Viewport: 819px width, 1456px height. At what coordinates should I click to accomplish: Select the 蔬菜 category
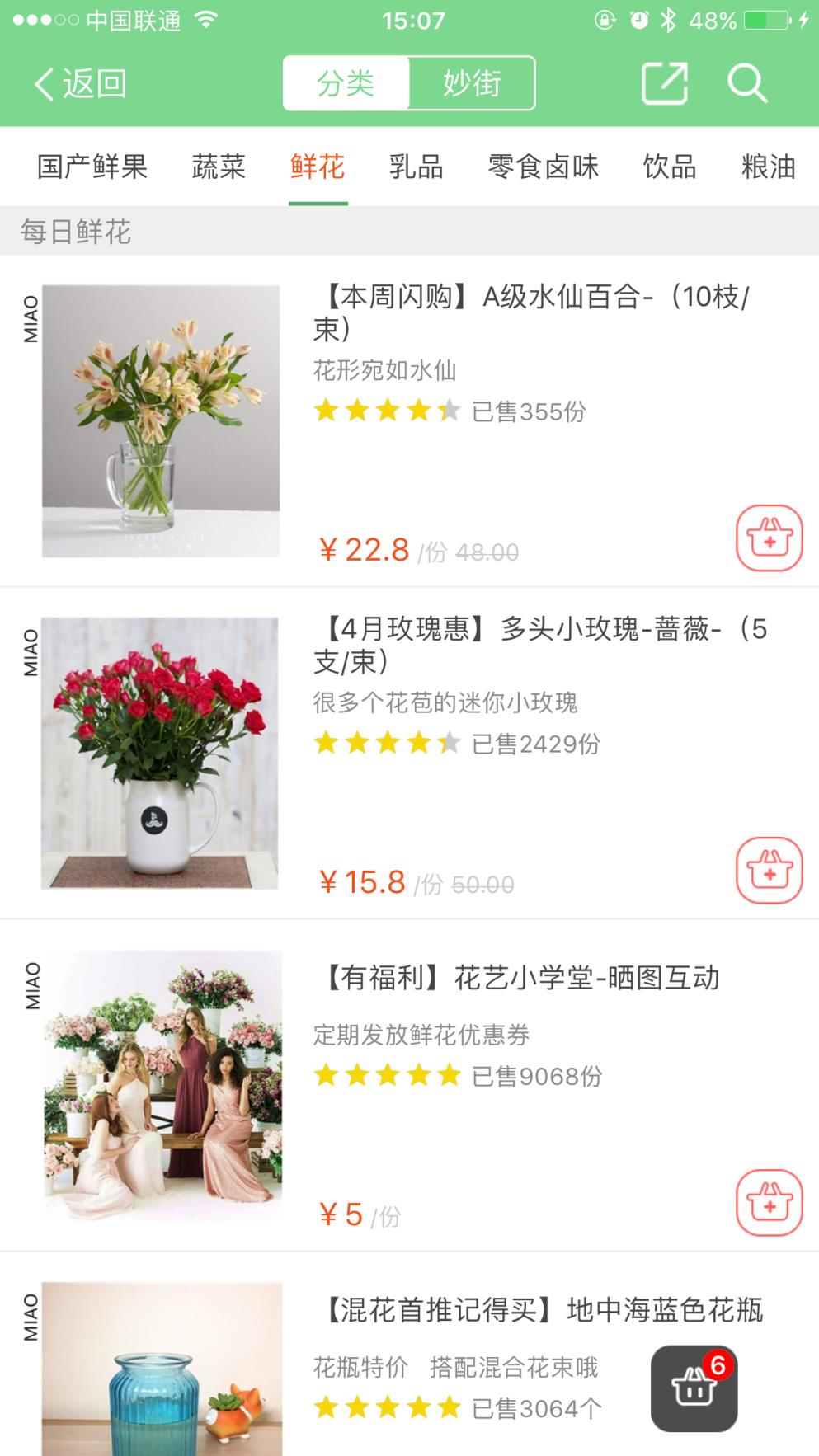pos(219,167)
